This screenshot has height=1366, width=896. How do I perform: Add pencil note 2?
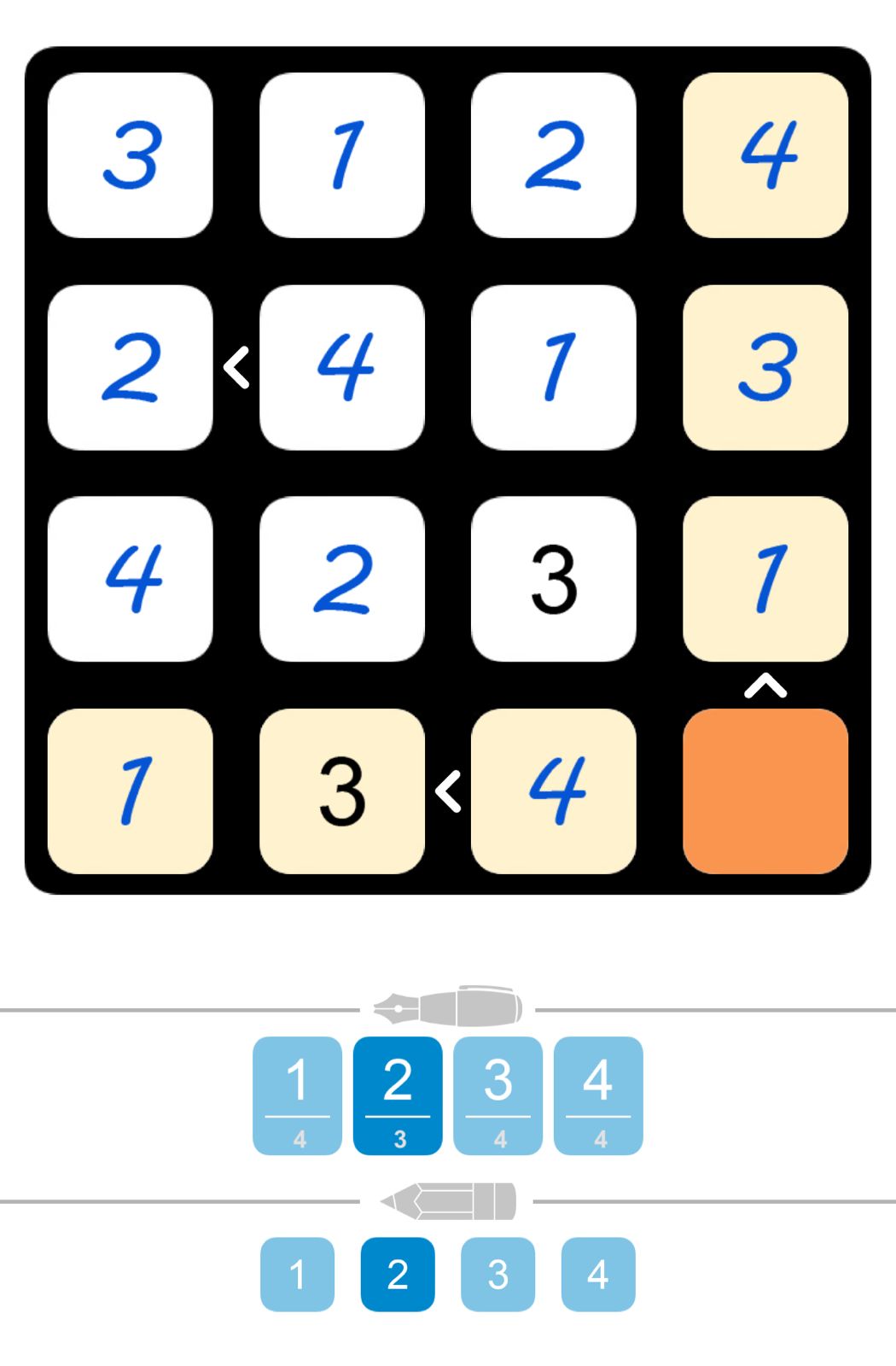tap(398, 1274)
